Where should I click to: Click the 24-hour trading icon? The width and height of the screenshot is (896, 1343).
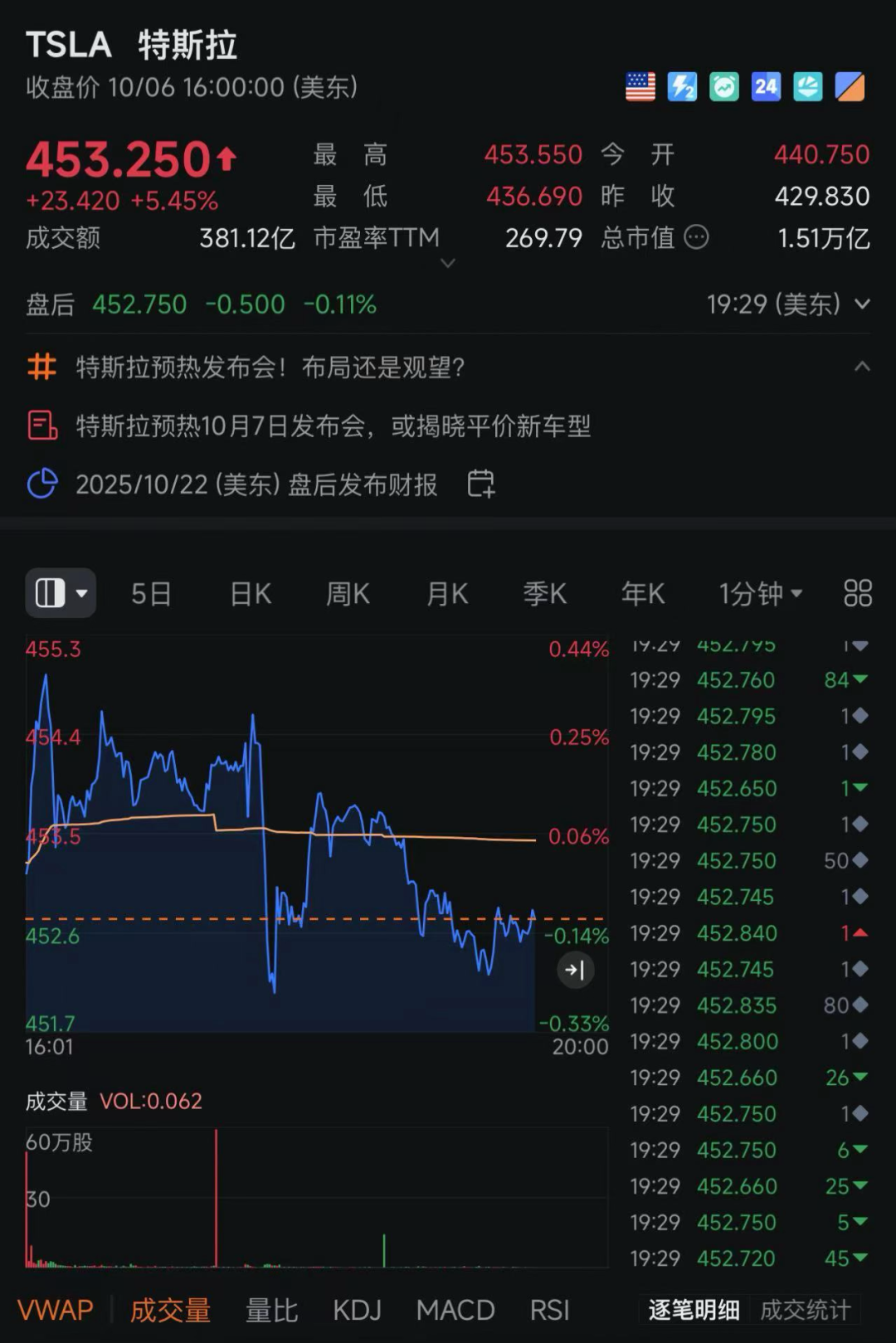tap(765, 86)
